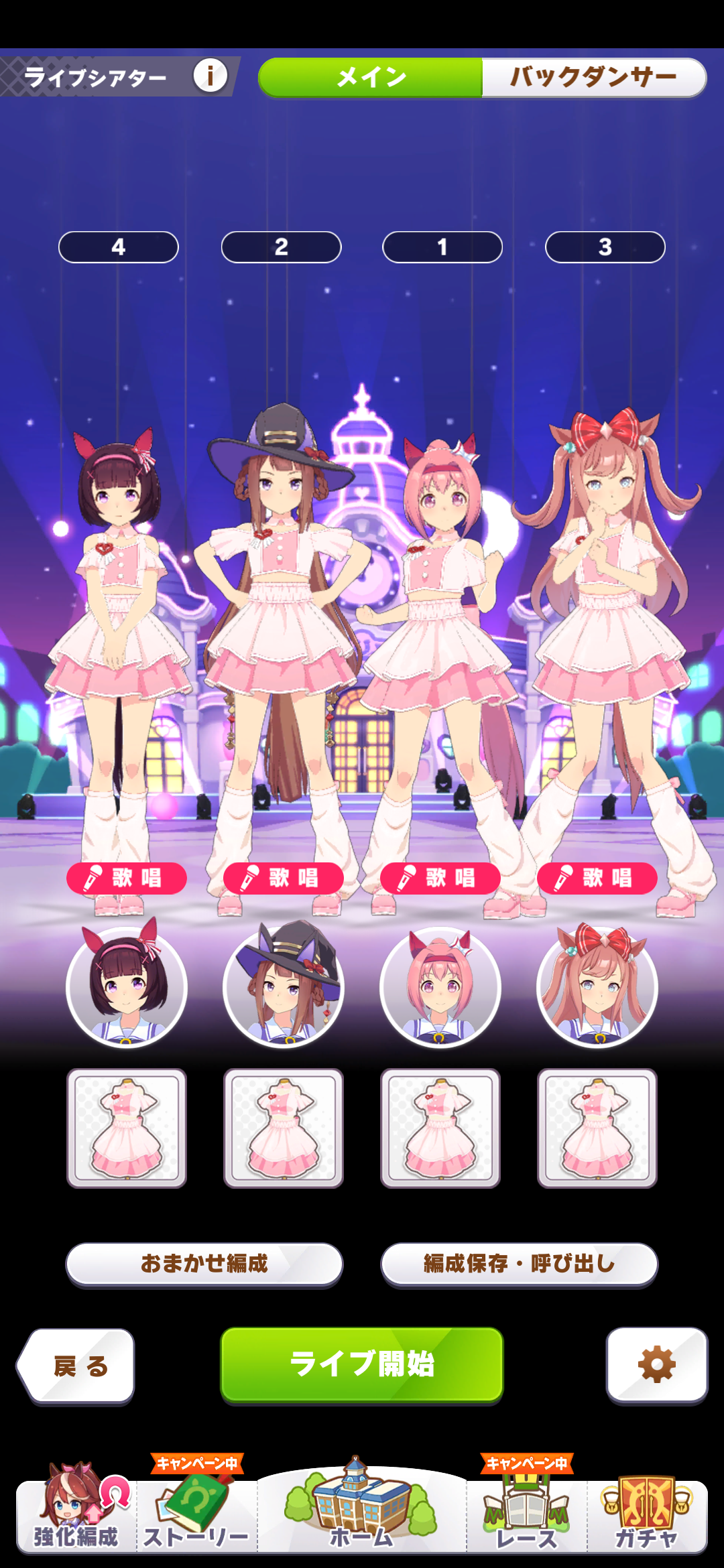Open the costume selection for position 2
This screenshot has height=1568, width=724.
284,1128
